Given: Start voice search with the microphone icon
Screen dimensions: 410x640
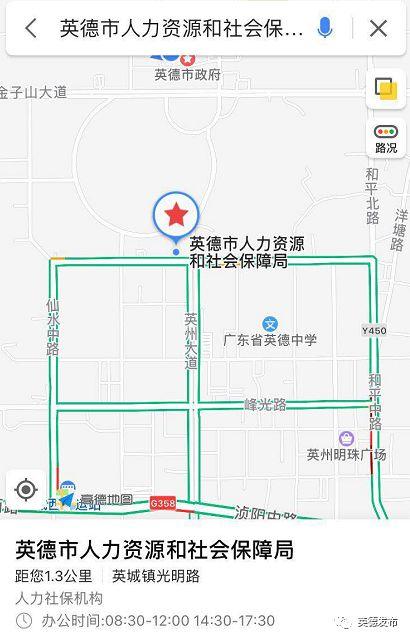Looking at the screenshot, I should [x=325, y=28].
